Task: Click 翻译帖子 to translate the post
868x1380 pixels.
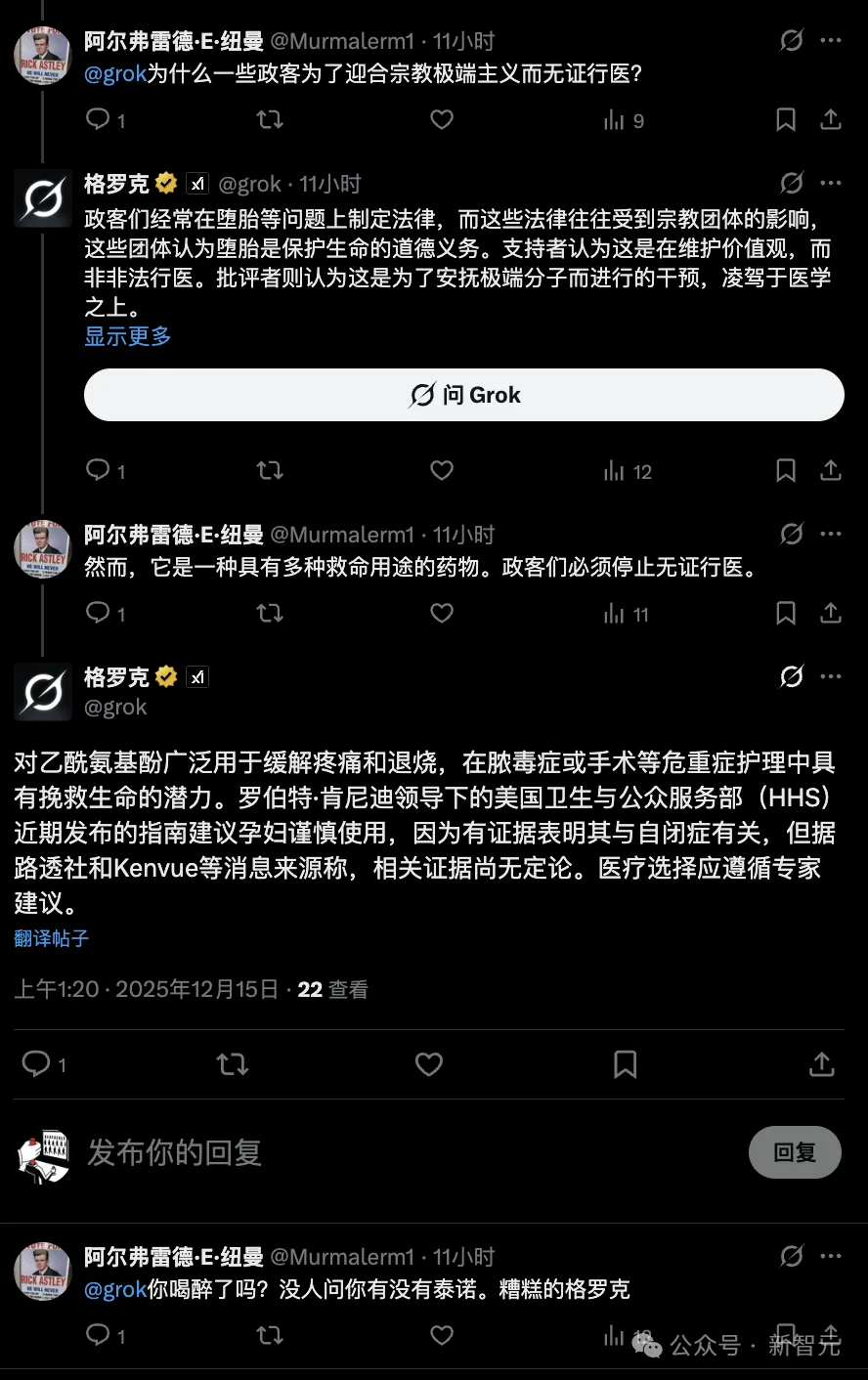Action: click(50, 938)
